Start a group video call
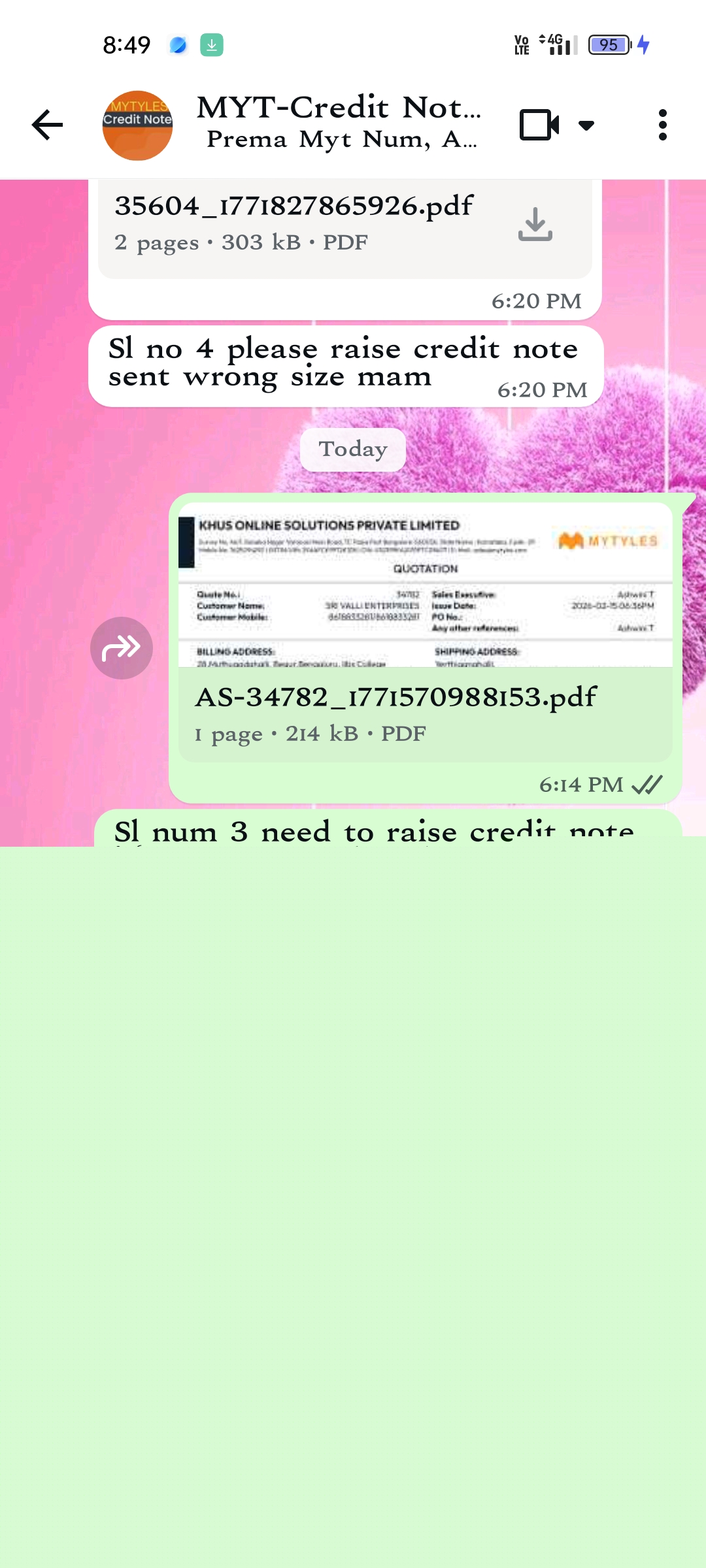This screenshot has width=706, height=1568. [539, 125]
